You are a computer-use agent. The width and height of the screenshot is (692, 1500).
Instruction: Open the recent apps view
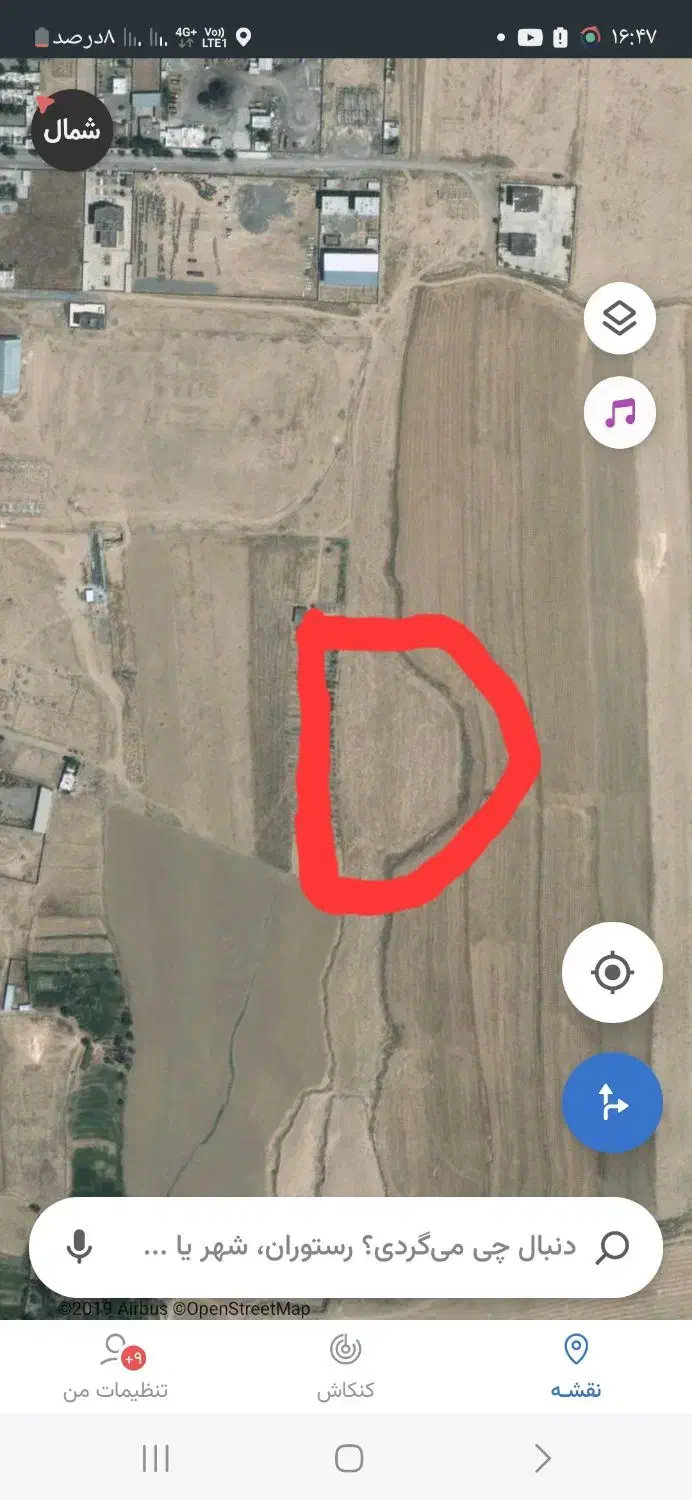click(155, 1458)
